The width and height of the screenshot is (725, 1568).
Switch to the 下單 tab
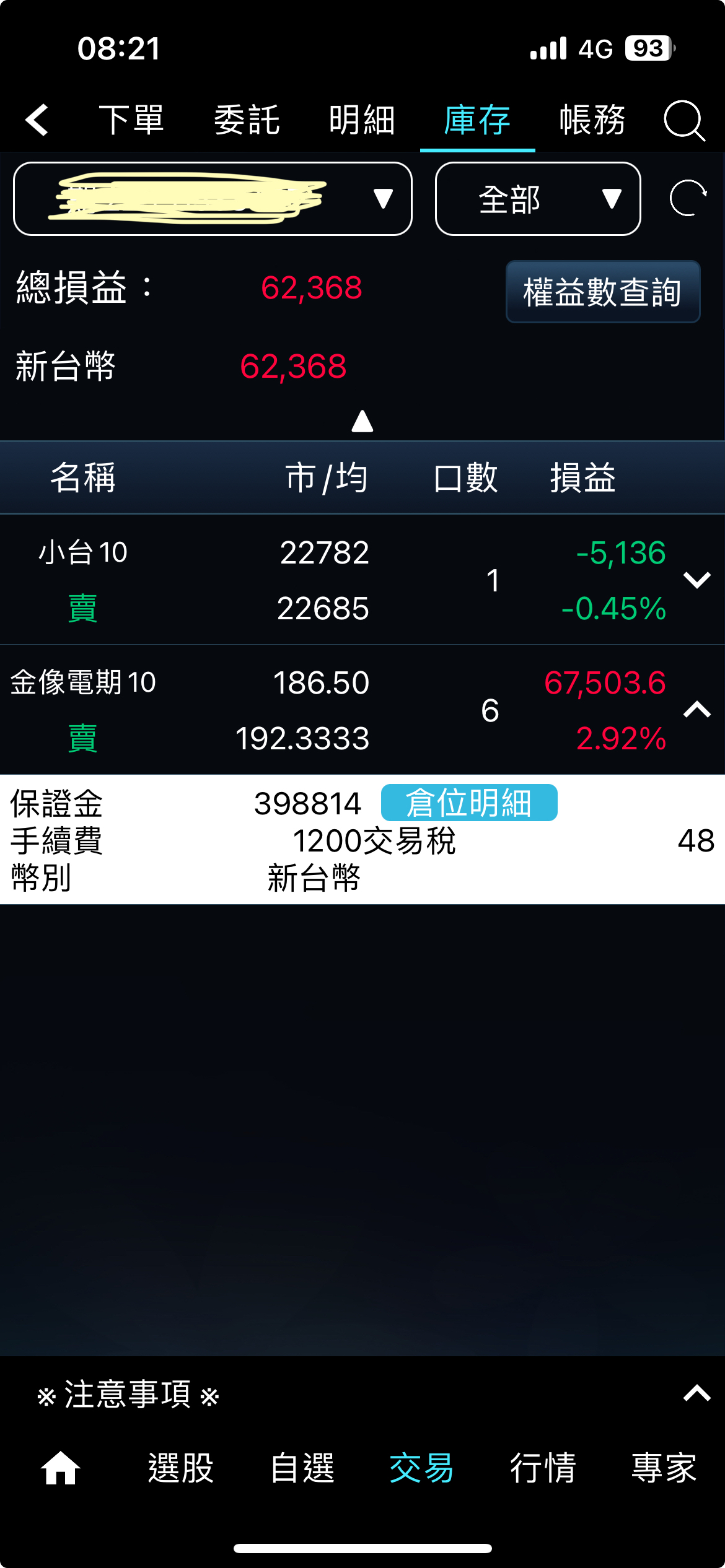coord(131,120)
